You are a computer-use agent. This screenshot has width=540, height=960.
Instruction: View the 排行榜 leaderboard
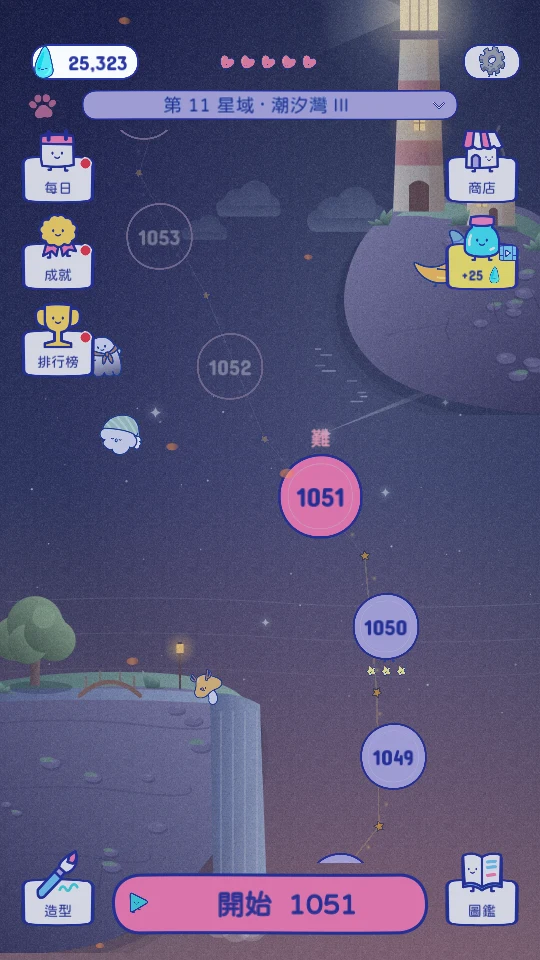pyautogui.click(x=58, y=340)
